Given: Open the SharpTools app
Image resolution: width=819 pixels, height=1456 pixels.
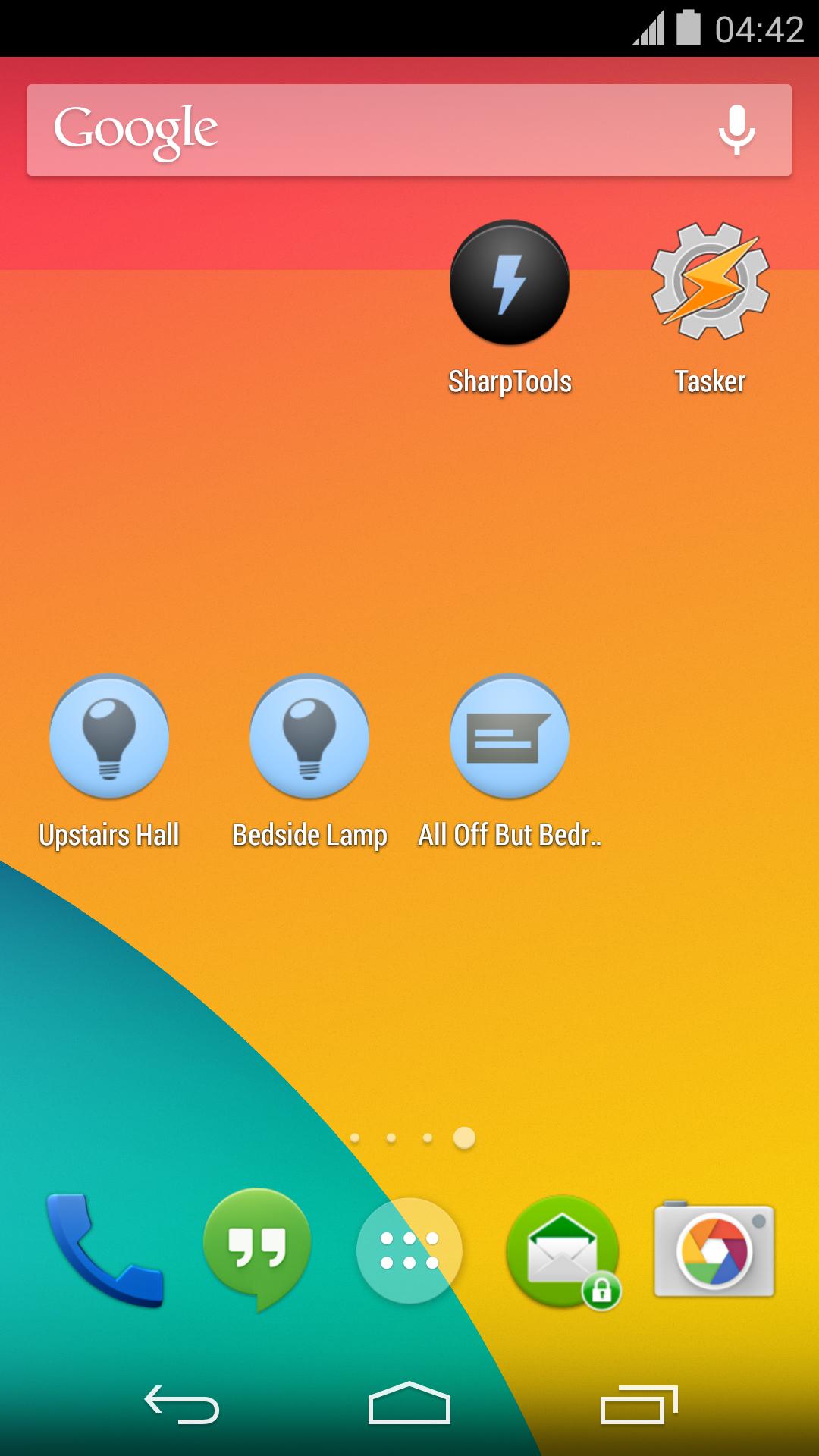Looking at the screenshot, I should click(x=510, y=284).
